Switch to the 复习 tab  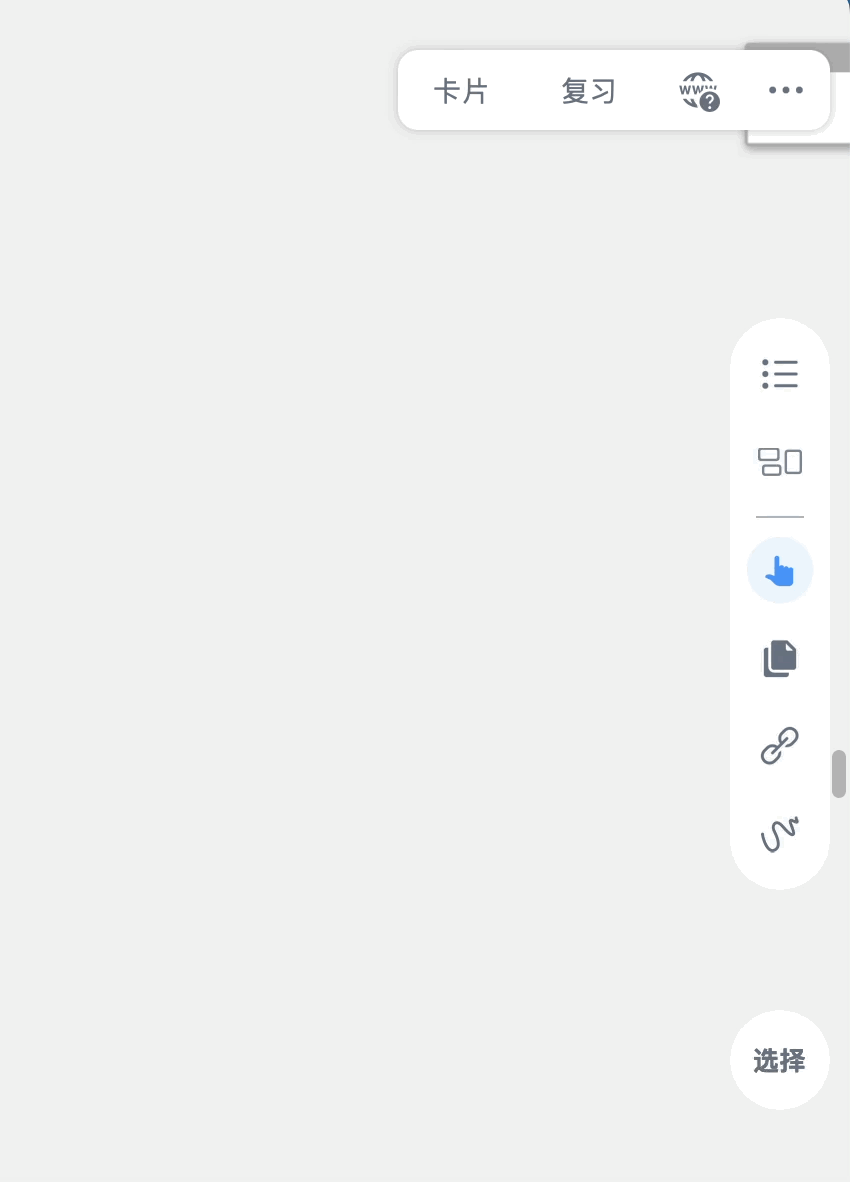(x=588, y=91)
